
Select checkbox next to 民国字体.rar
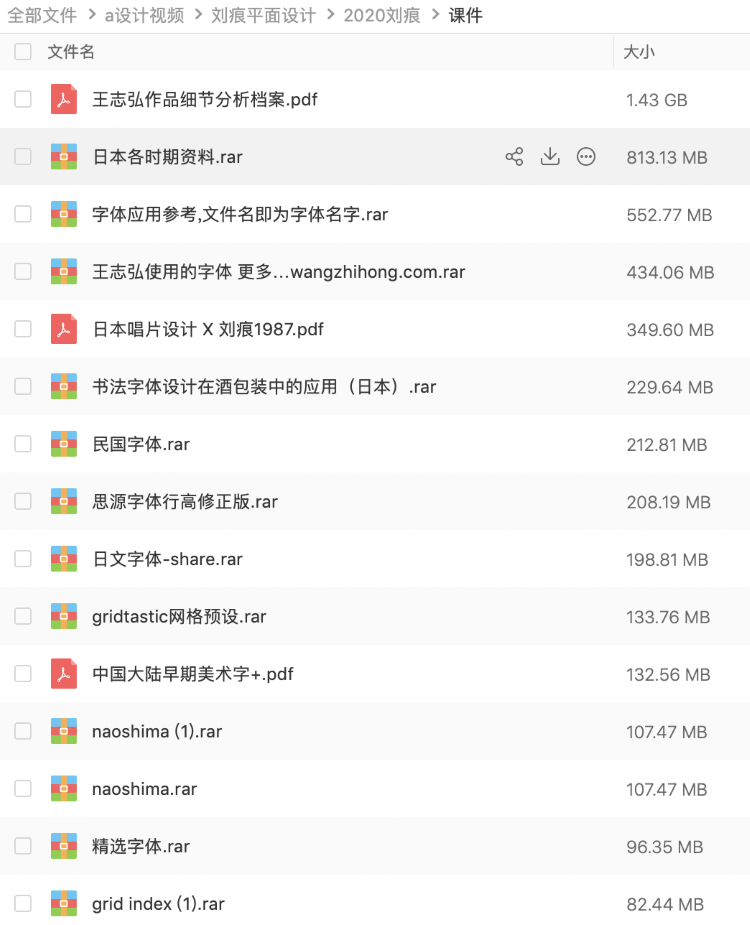click(x=23, y=444)
